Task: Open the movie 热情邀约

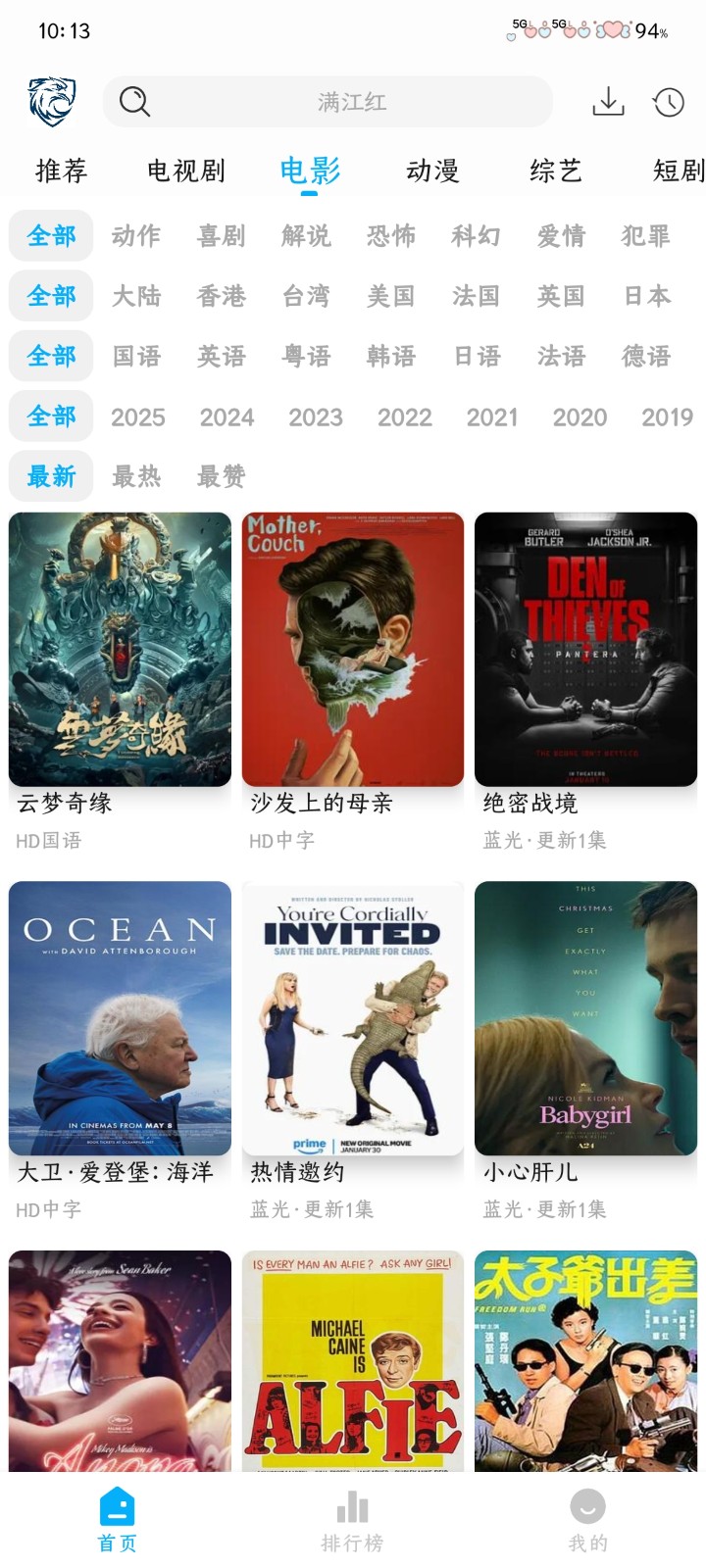Action: [x=353, y=1019]
